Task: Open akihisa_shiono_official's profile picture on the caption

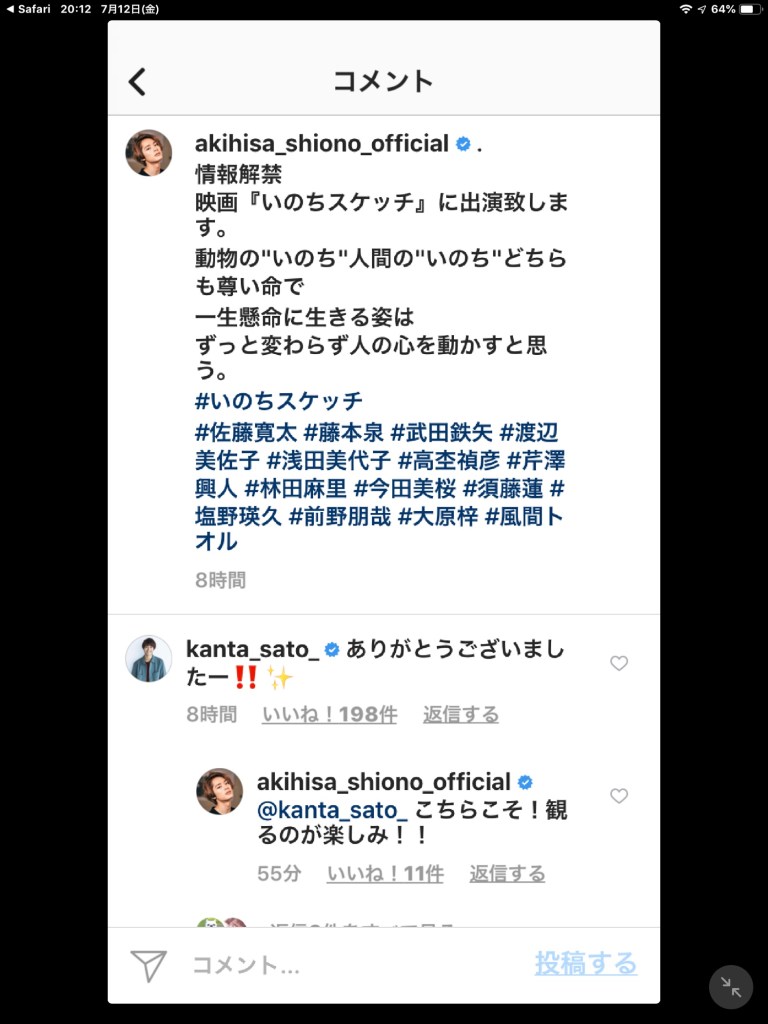Action: [148, 153]
